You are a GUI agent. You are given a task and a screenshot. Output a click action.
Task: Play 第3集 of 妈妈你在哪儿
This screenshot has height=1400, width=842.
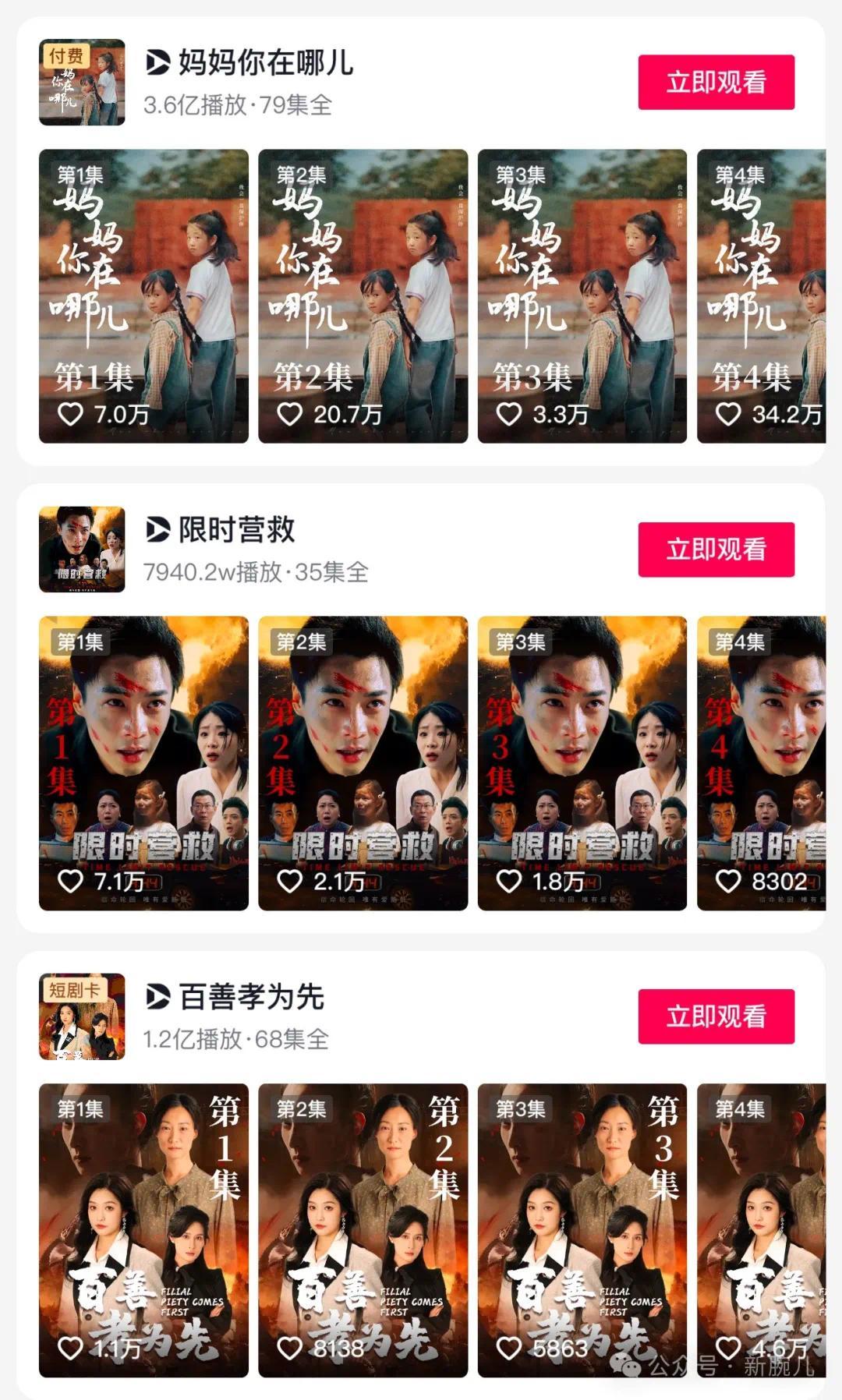[x=582, y=296]
